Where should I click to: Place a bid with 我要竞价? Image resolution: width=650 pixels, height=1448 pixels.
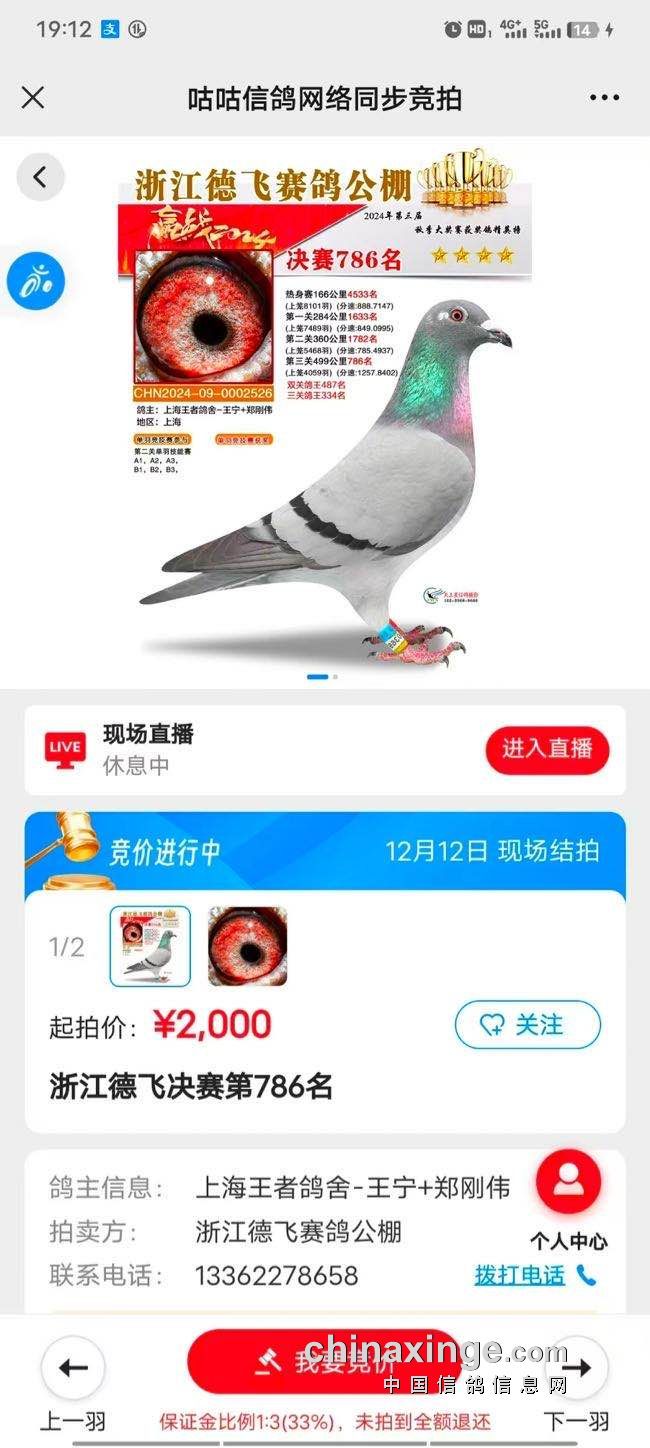[x=325, y=1361]
